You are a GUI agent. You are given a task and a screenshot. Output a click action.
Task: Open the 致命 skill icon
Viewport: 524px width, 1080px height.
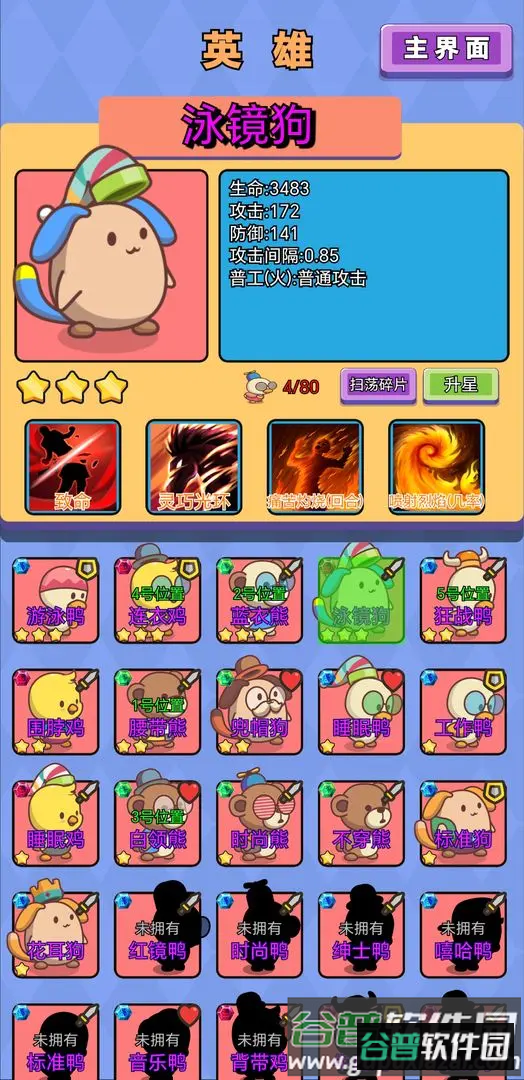(x=73, y=468)
